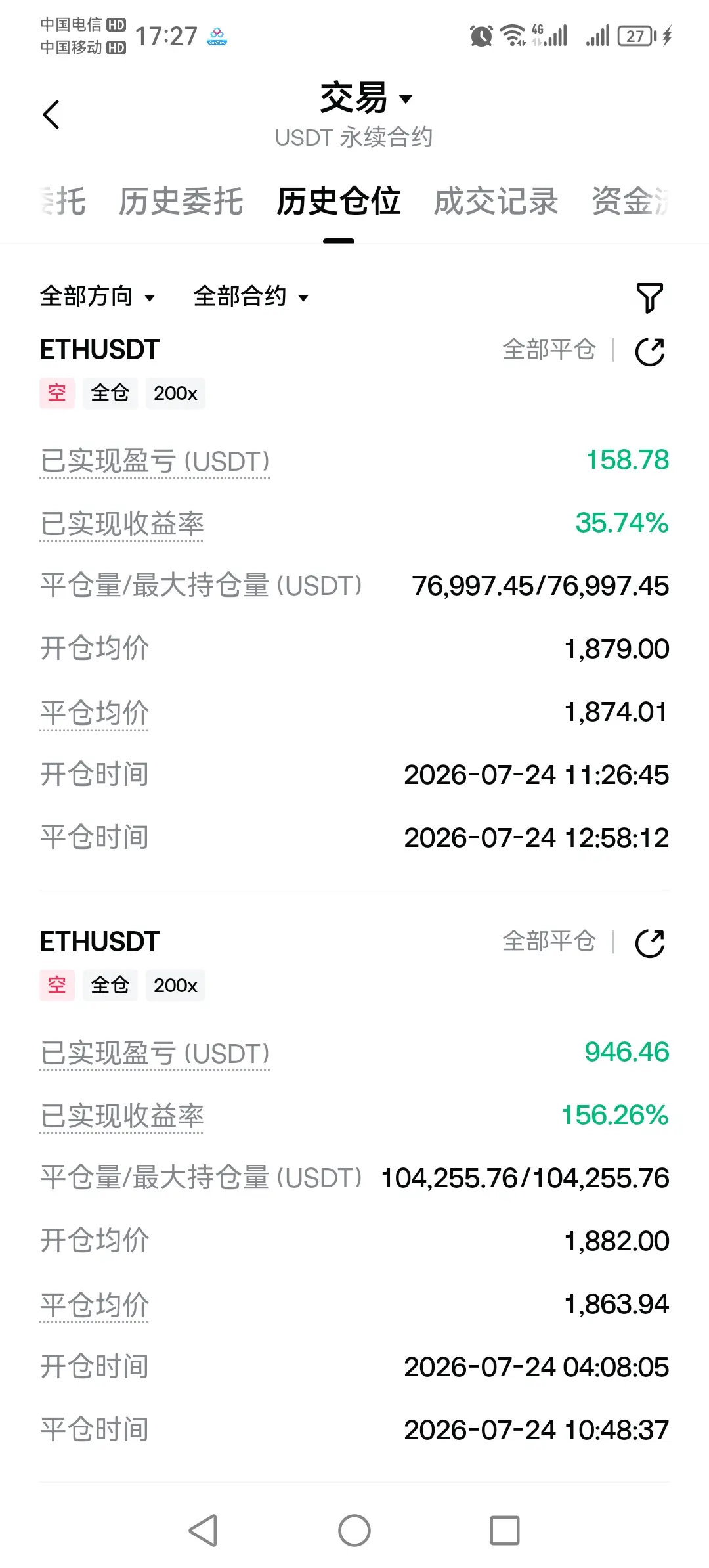
Task: Switch to the 资金流水 tab
Action: coord(630,201)
